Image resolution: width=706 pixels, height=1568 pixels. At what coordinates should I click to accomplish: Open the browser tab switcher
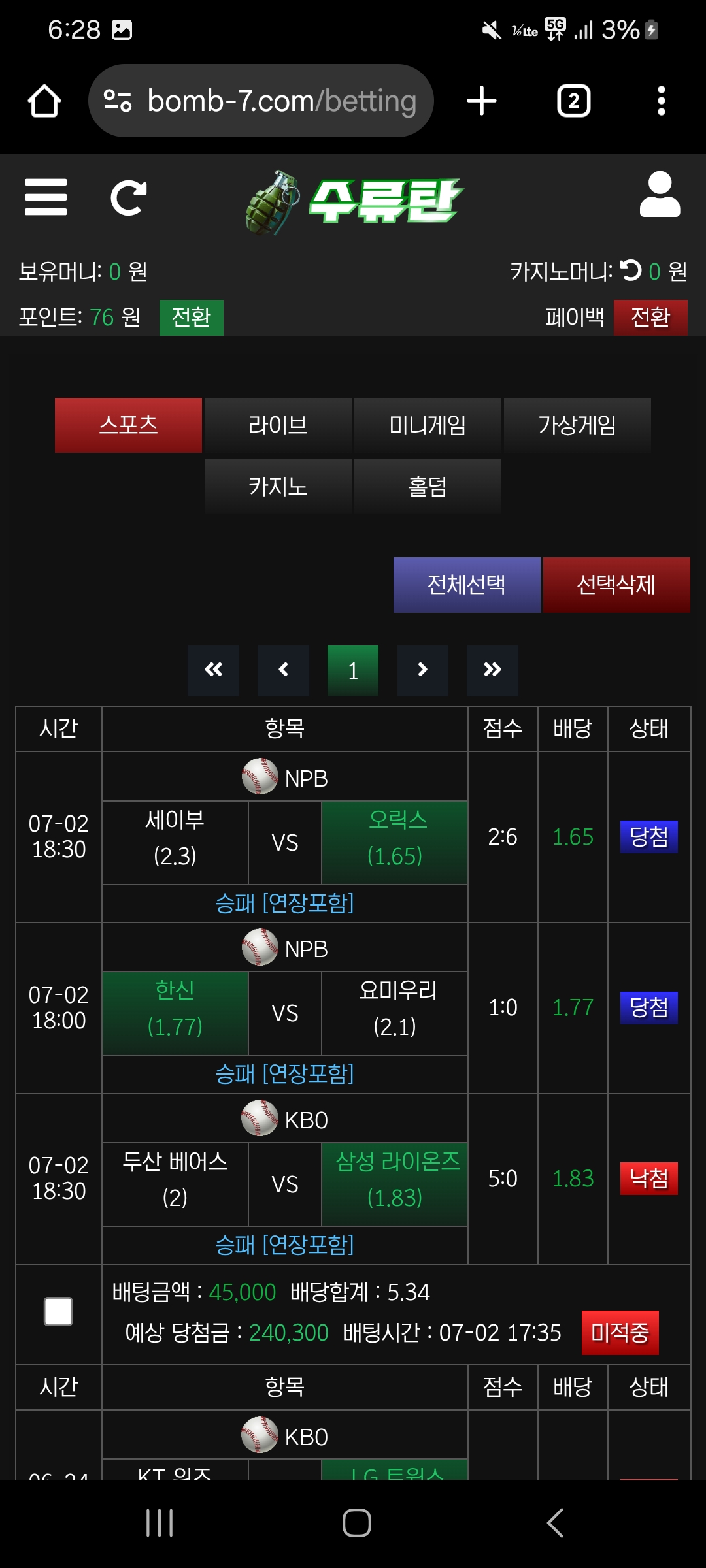573,101
